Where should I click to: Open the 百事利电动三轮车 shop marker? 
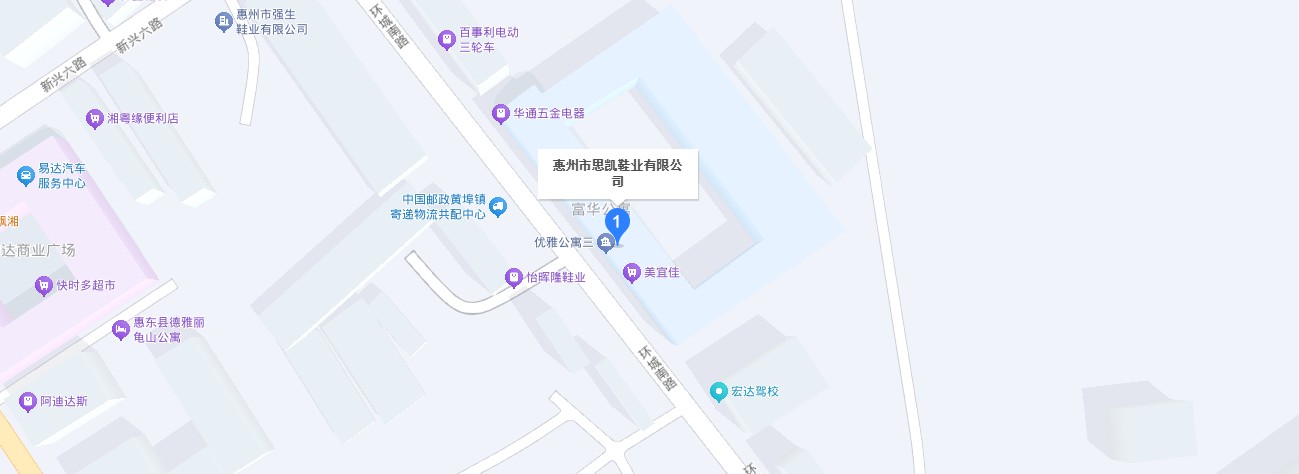pos(447,40)
